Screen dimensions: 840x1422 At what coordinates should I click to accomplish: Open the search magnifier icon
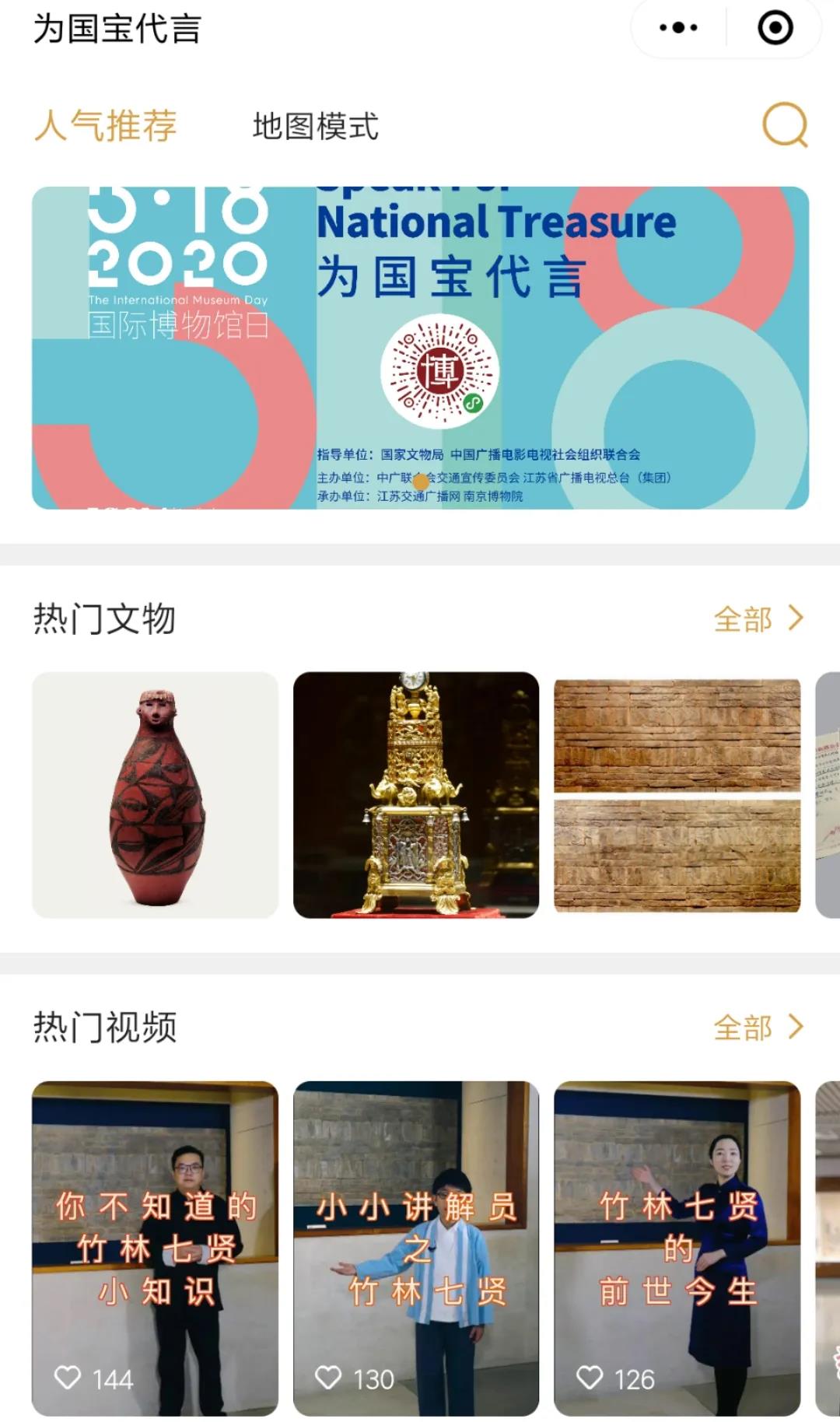click(785, 124)
